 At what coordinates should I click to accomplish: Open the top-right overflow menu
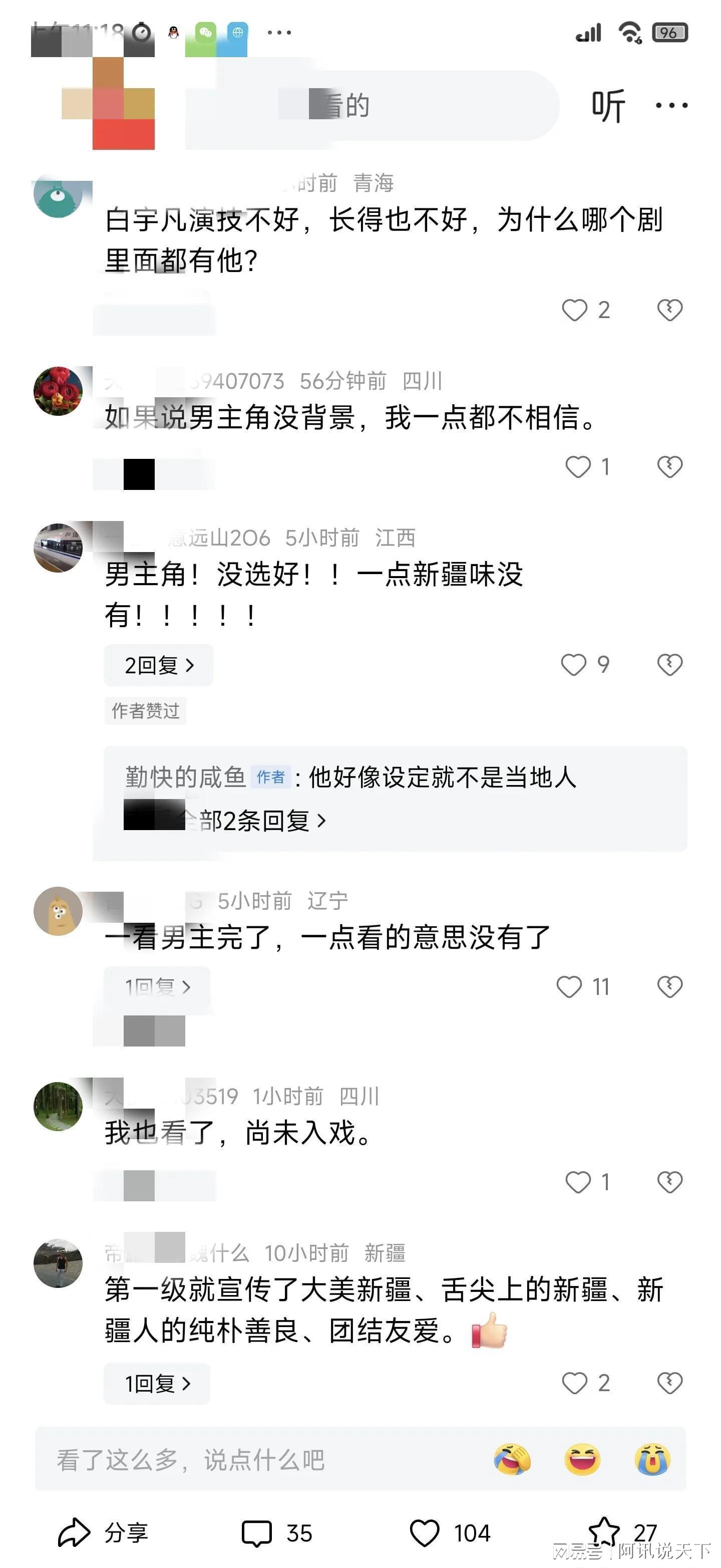tap(671, 105)
